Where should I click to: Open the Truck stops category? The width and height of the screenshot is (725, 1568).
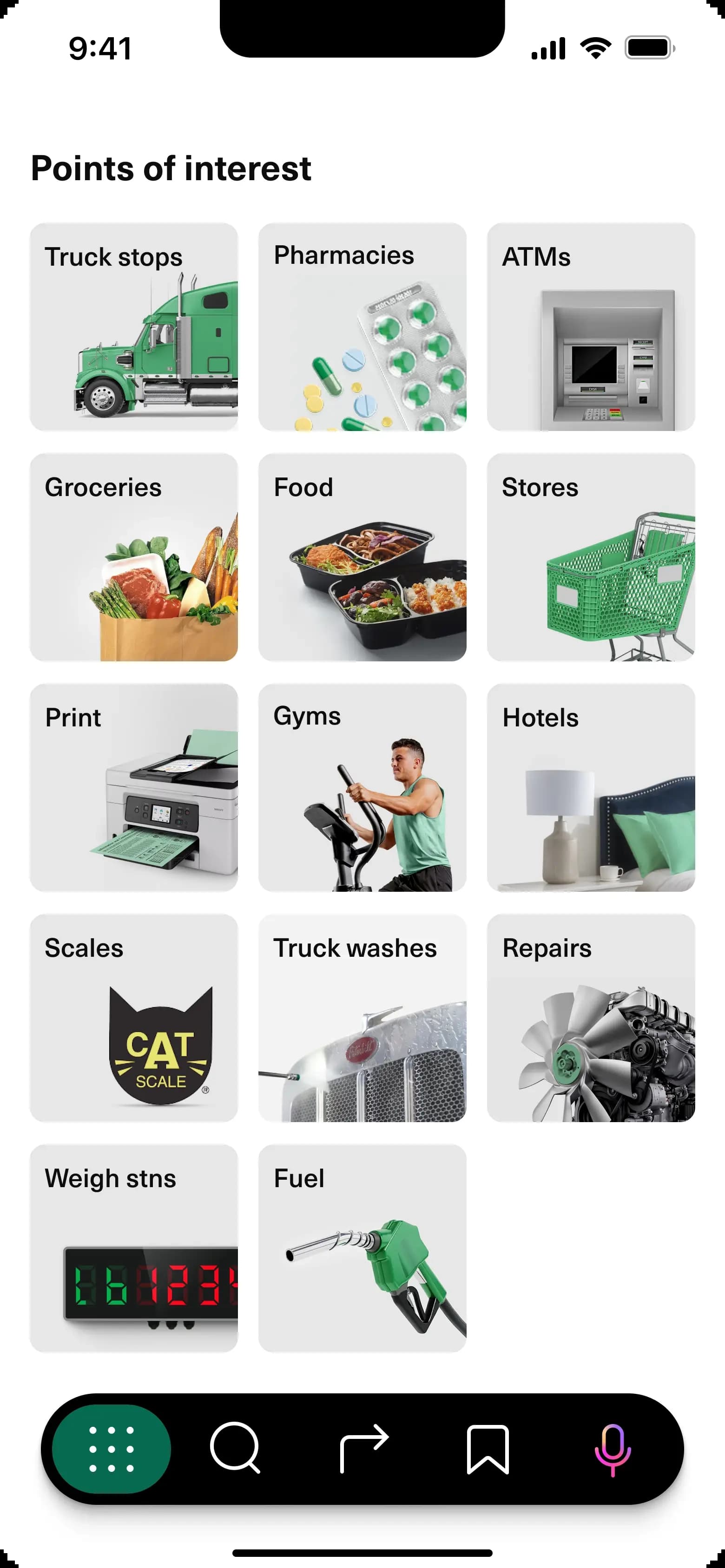[133, 327]
